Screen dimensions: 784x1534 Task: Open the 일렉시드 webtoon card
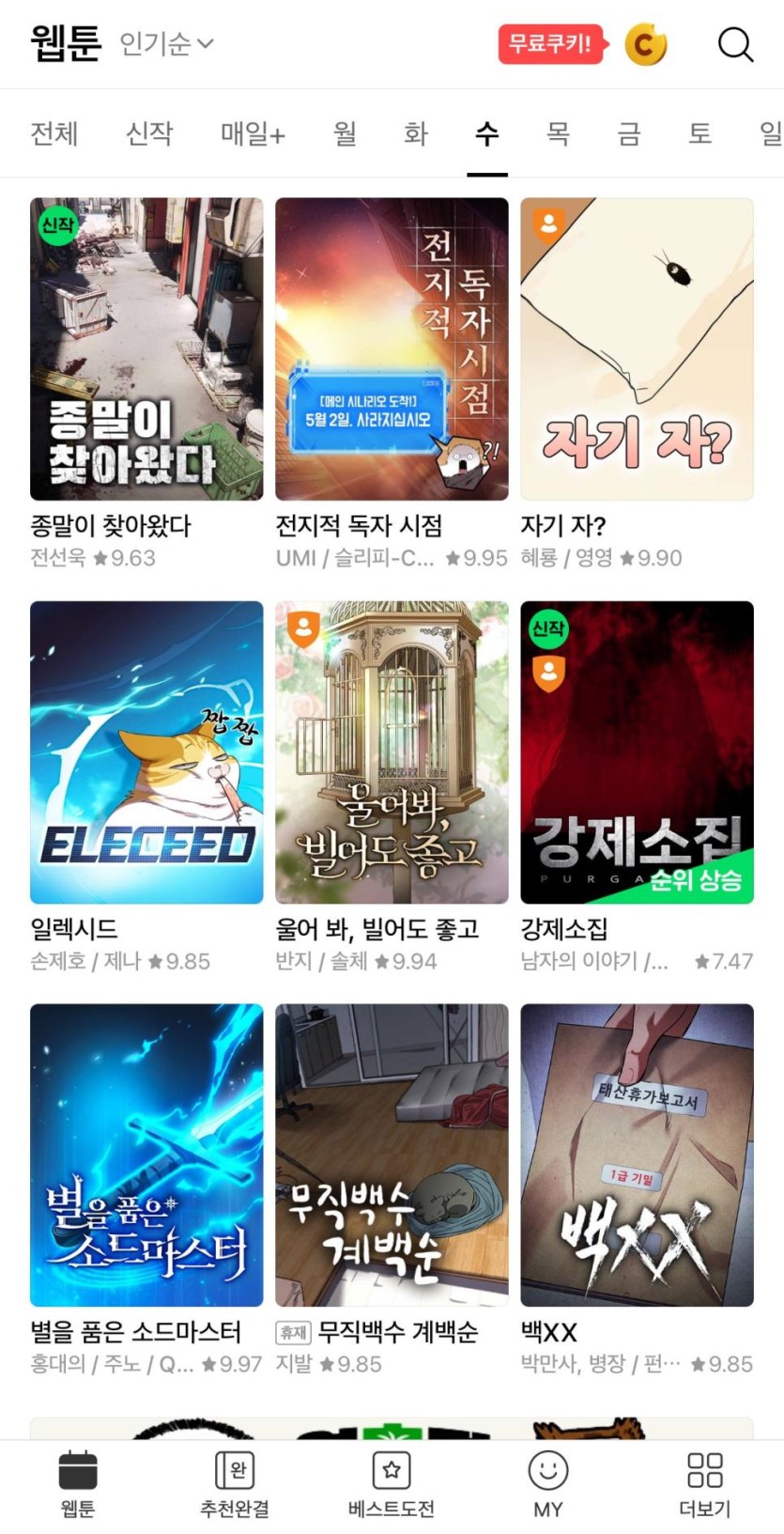click(x=146, y=752)
